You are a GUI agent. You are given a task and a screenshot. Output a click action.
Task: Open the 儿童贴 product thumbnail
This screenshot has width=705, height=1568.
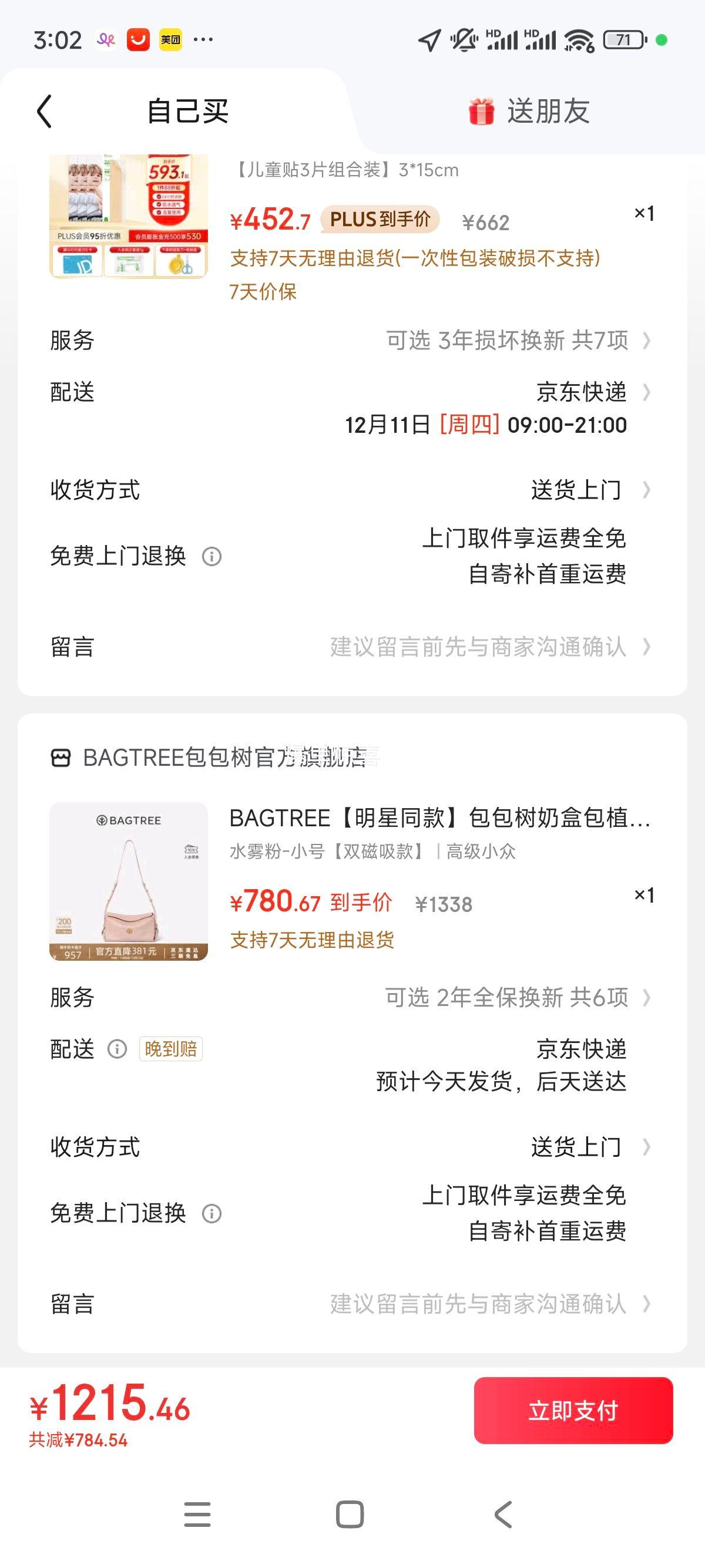[x=129, y=216]
